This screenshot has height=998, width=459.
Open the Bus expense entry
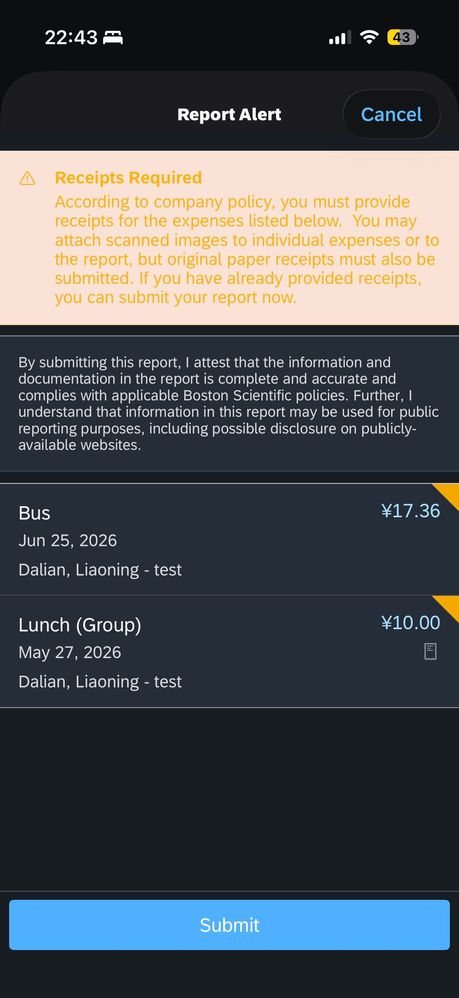(x=229, y=540)
